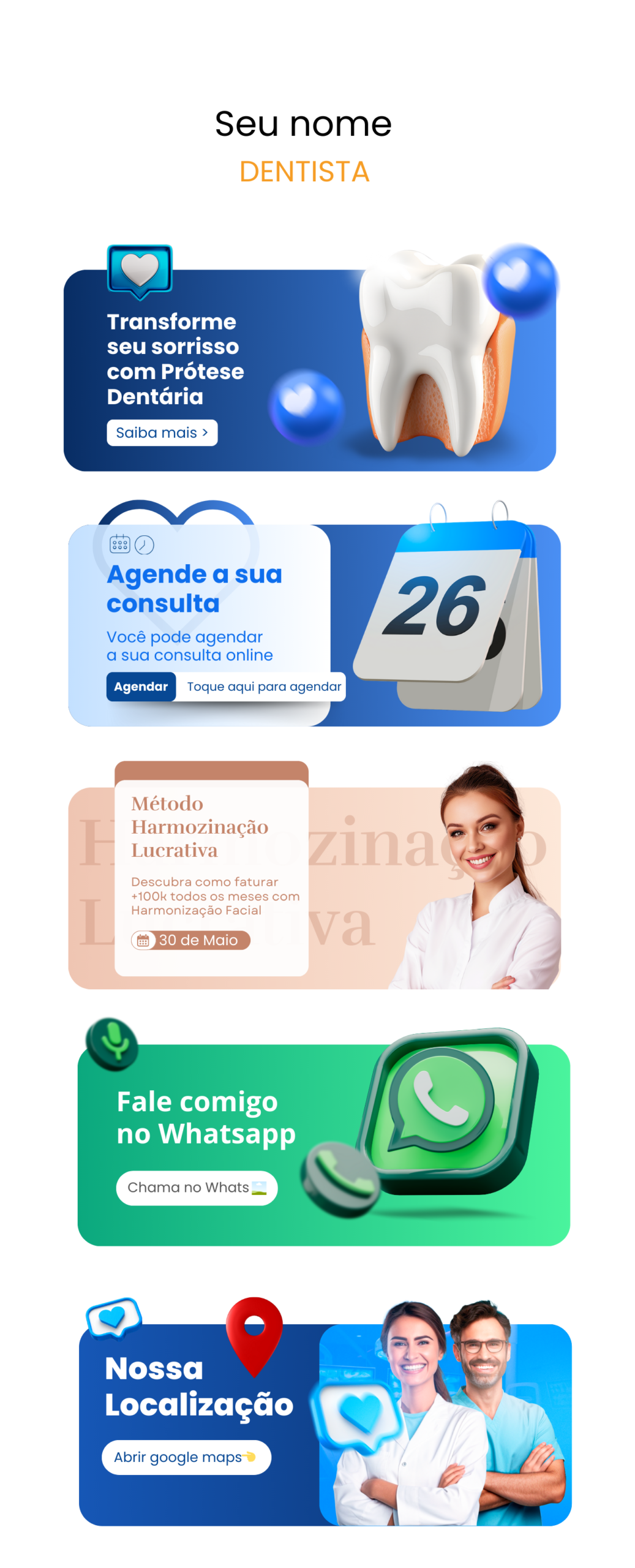635x1568 pixels.
Task: Click the small calendar icon near Agende a sua consulta
Action: (119, 544)
